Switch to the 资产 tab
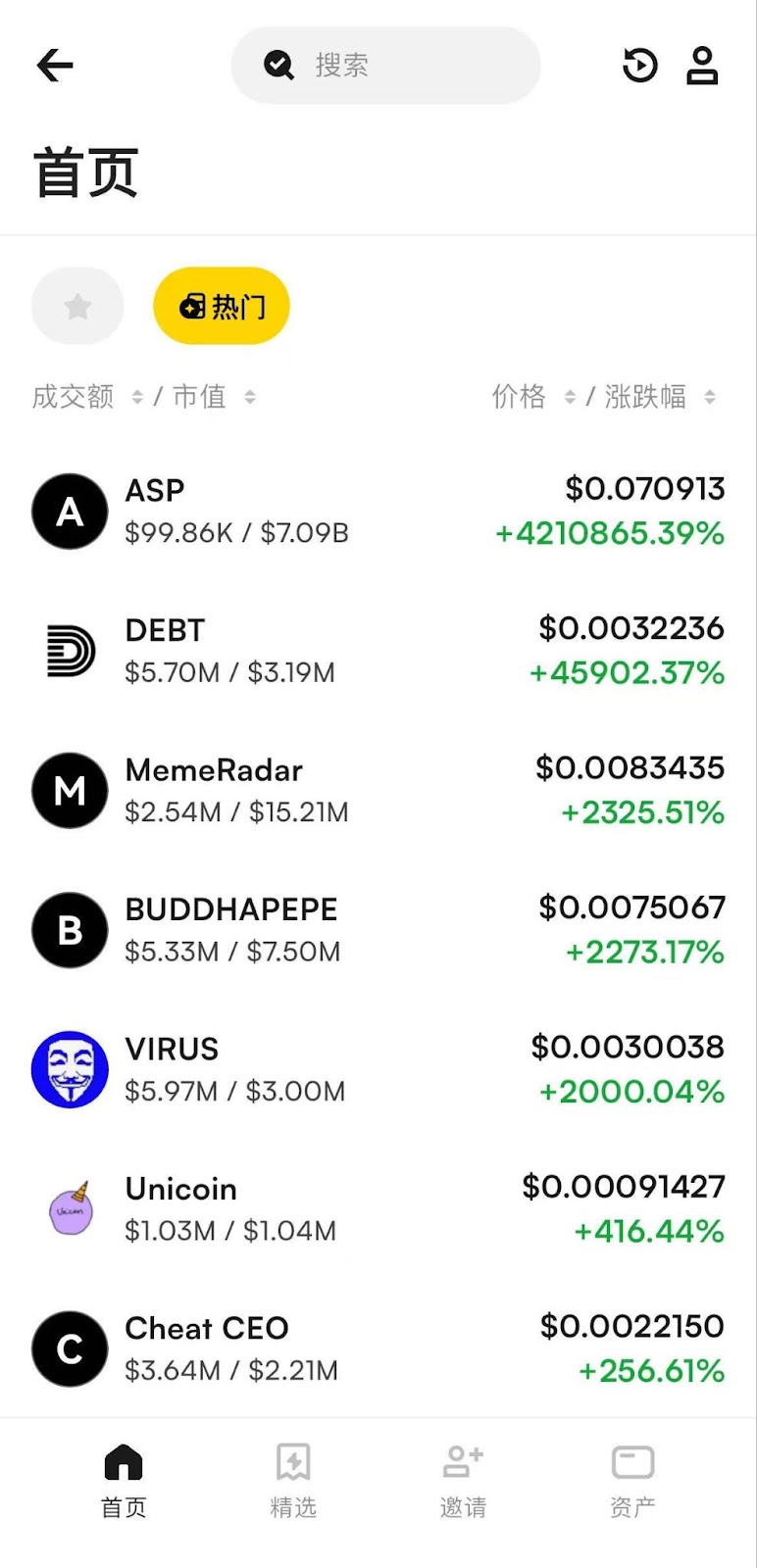Image resolution: width=757 pixels, height=1568 pixels. pos(632,1480)
